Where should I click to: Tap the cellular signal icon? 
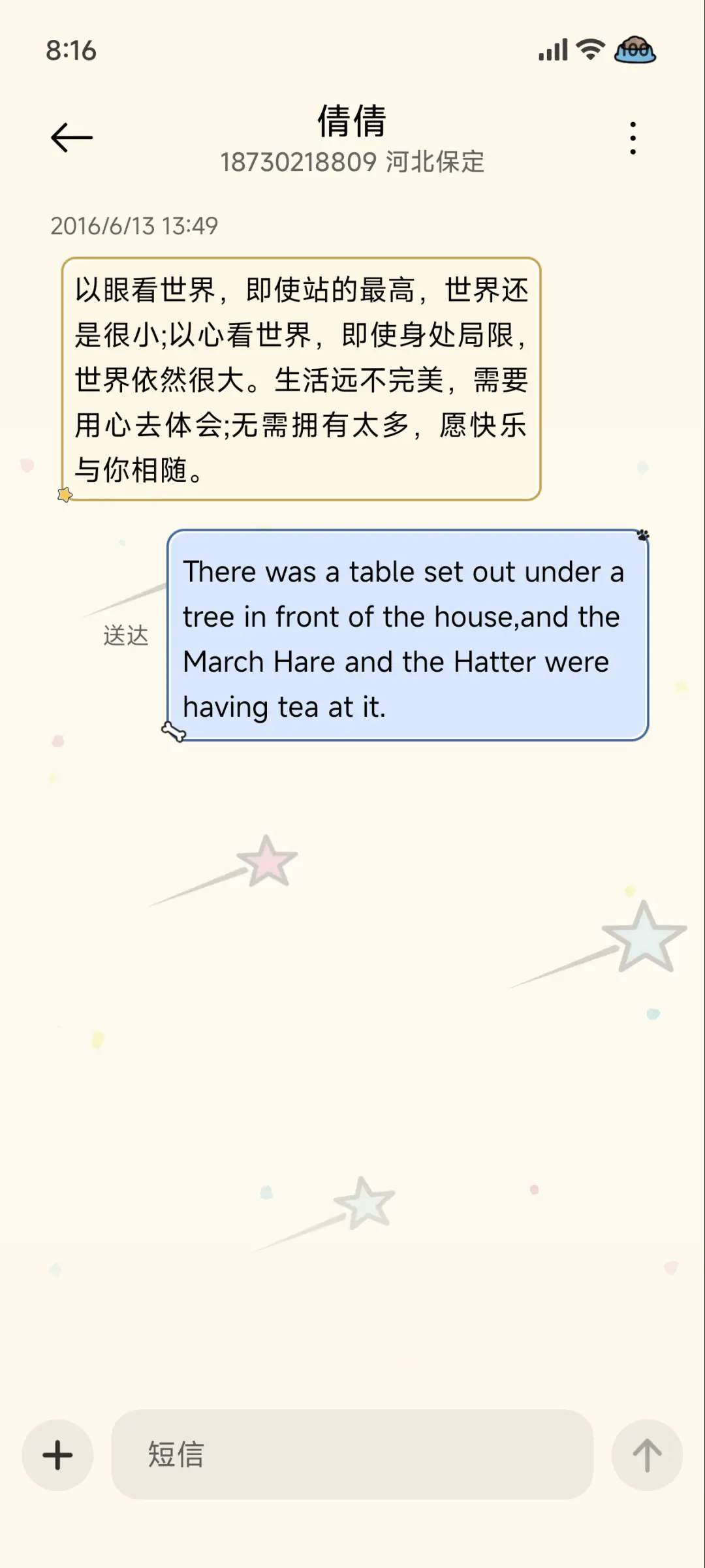coord(552,51)
